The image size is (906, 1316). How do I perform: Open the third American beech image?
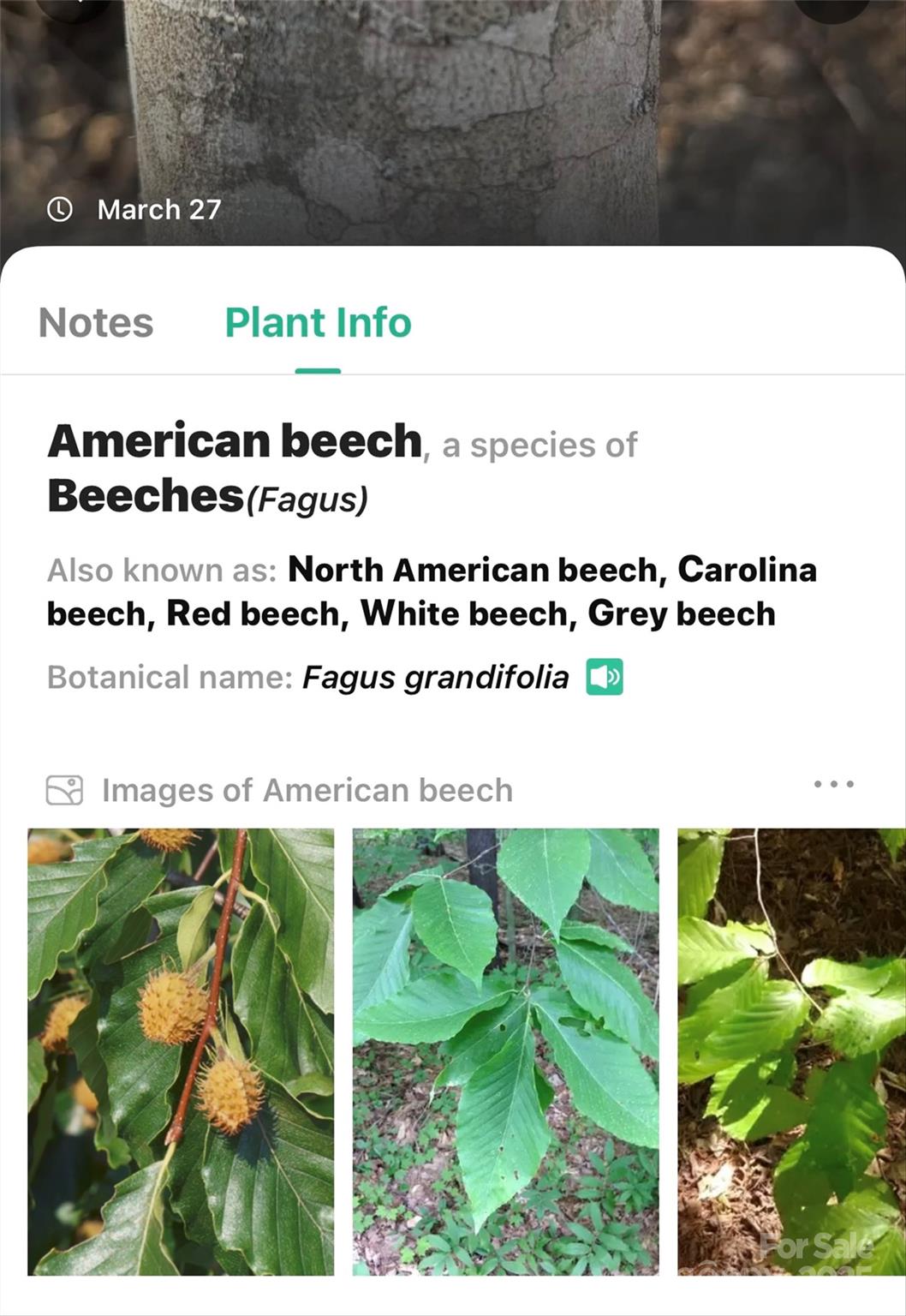[790, 1051]
